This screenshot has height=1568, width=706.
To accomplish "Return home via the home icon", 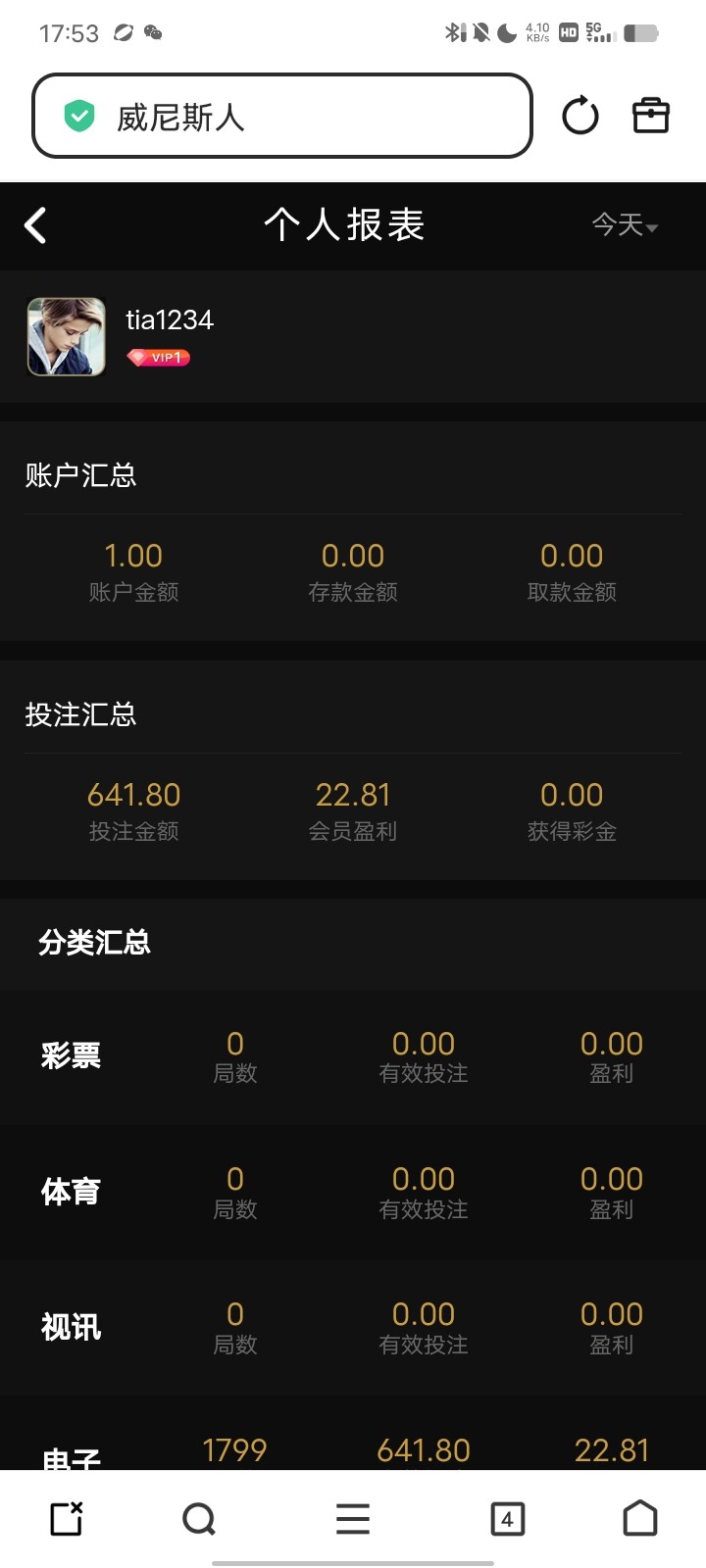I will [639, 1518].
